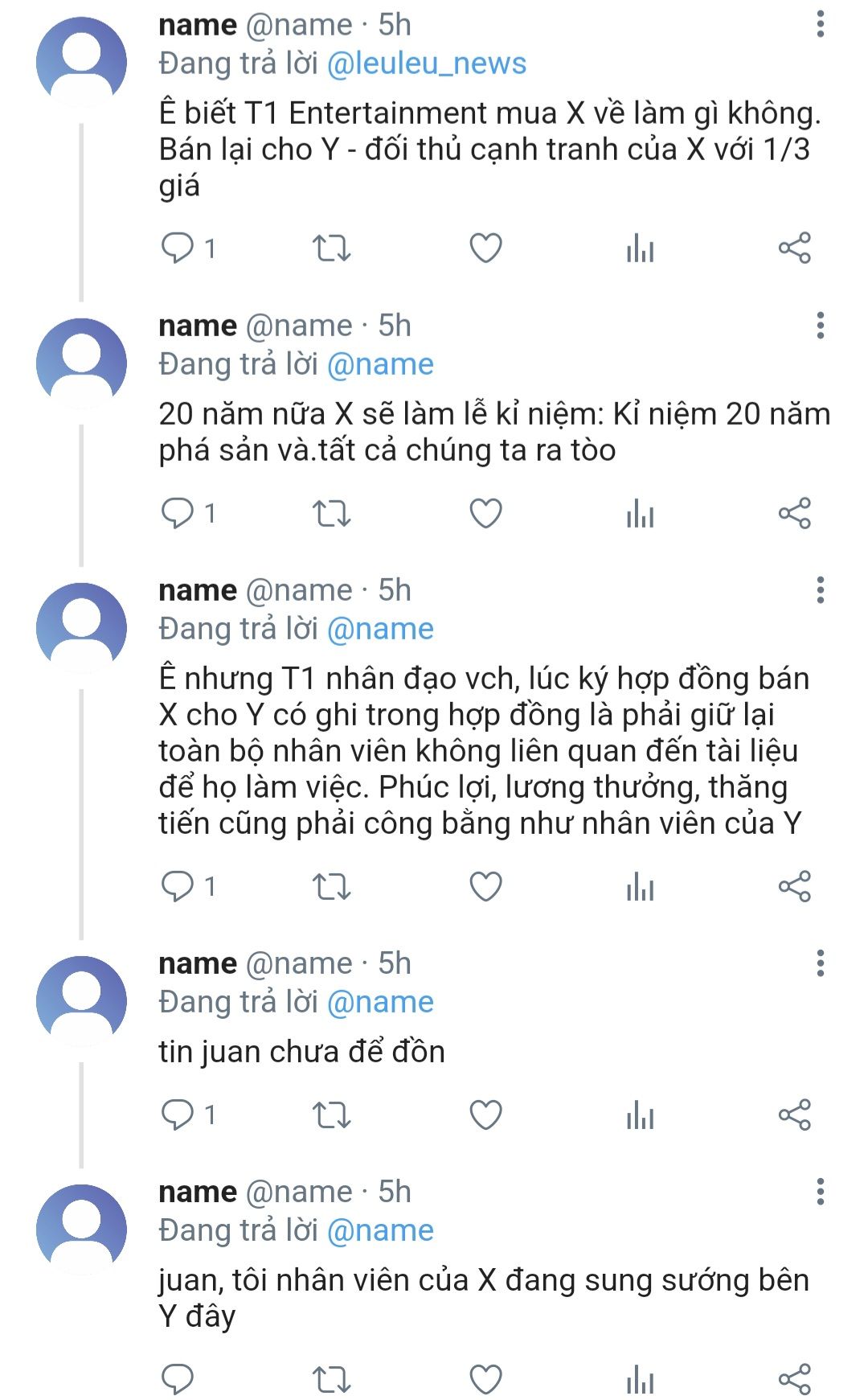Open overflow menu on the 20 năm nữa tweet
Screen dimensions: 868x1400
820,325
